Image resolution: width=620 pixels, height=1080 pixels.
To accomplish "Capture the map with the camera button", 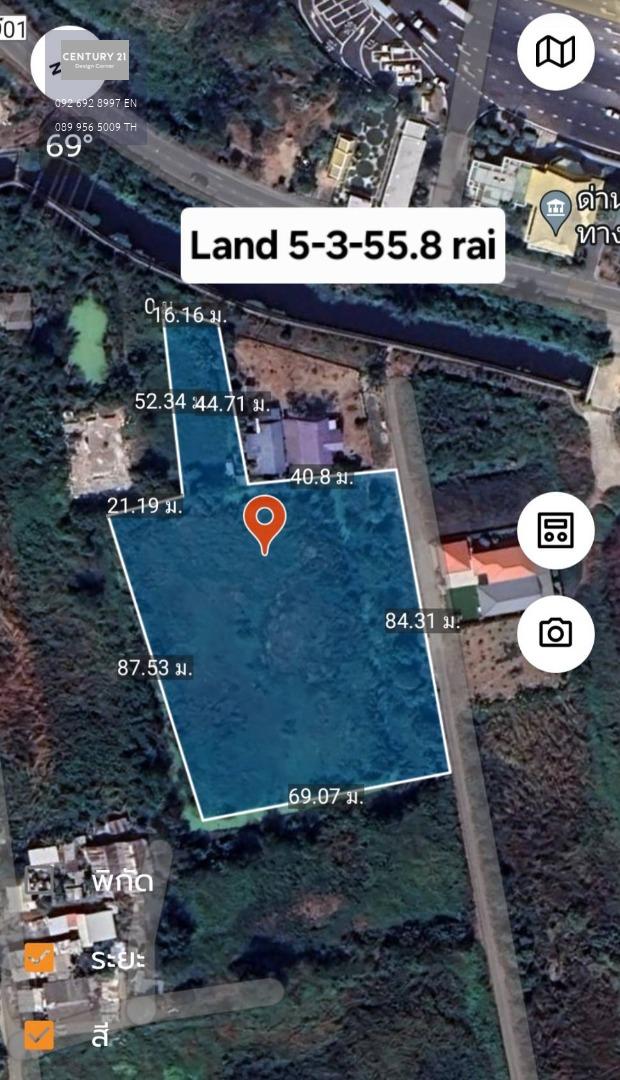I will click(556, 633).
